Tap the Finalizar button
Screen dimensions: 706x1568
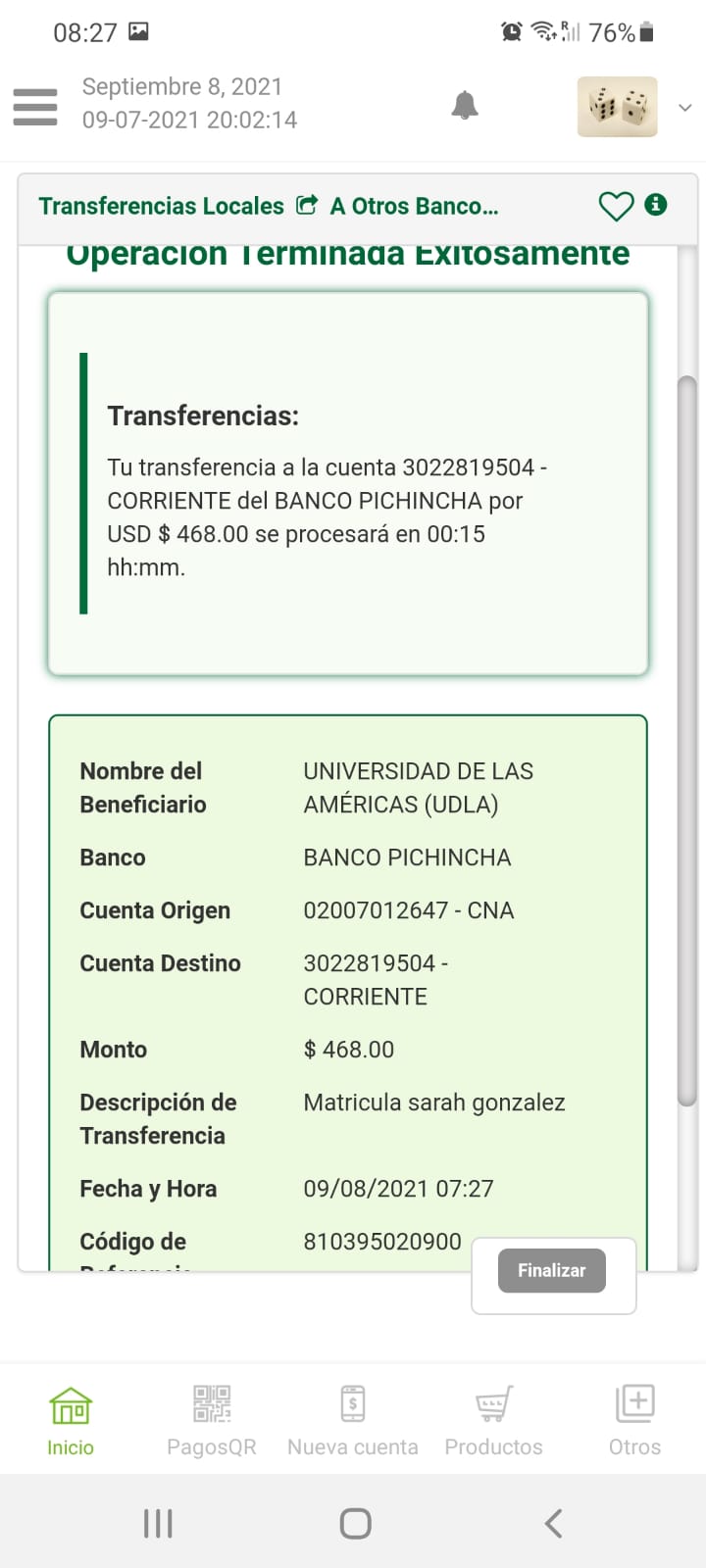pos(551,1270)
